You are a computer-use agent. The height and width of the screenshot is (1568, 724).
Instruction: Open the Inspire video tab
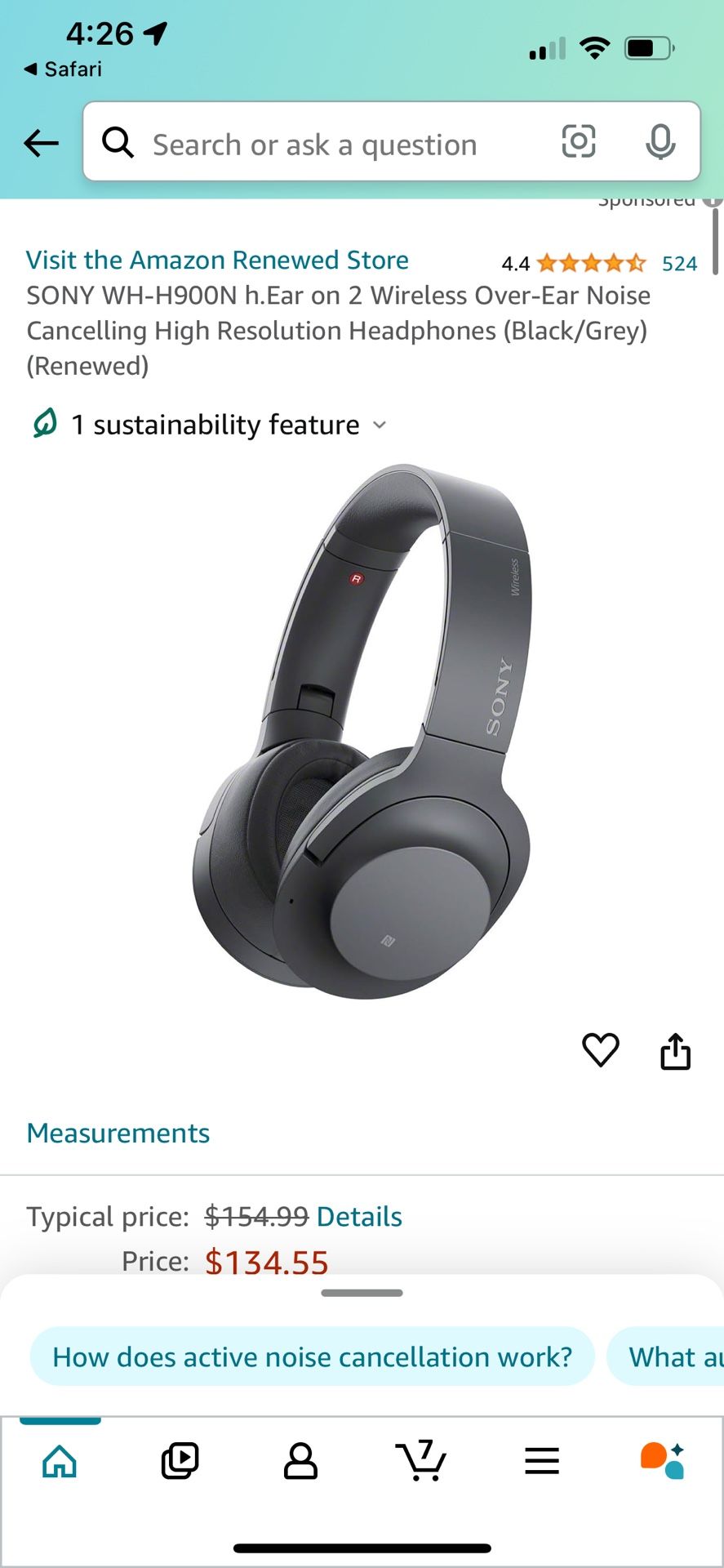click(180, 1461)
